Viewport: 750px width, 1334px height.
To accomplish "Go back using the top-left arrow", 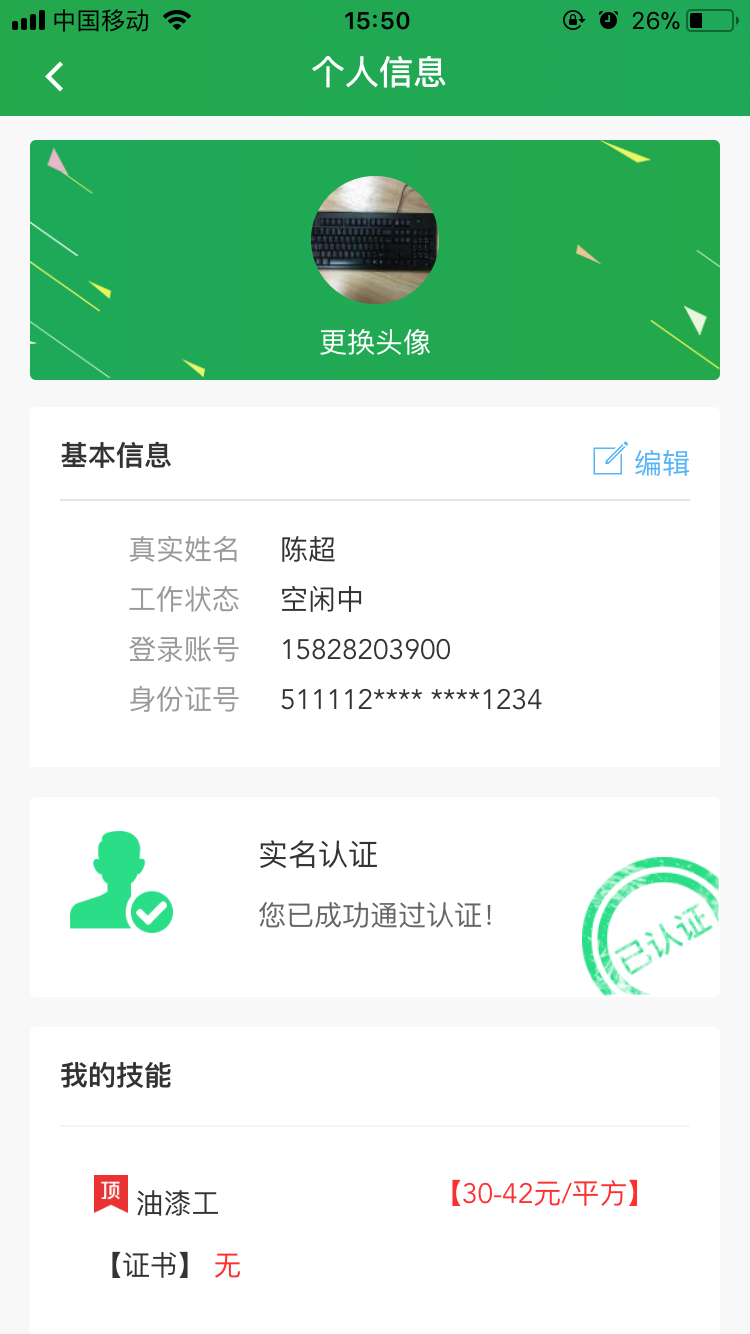I will [x=55, y=76].
